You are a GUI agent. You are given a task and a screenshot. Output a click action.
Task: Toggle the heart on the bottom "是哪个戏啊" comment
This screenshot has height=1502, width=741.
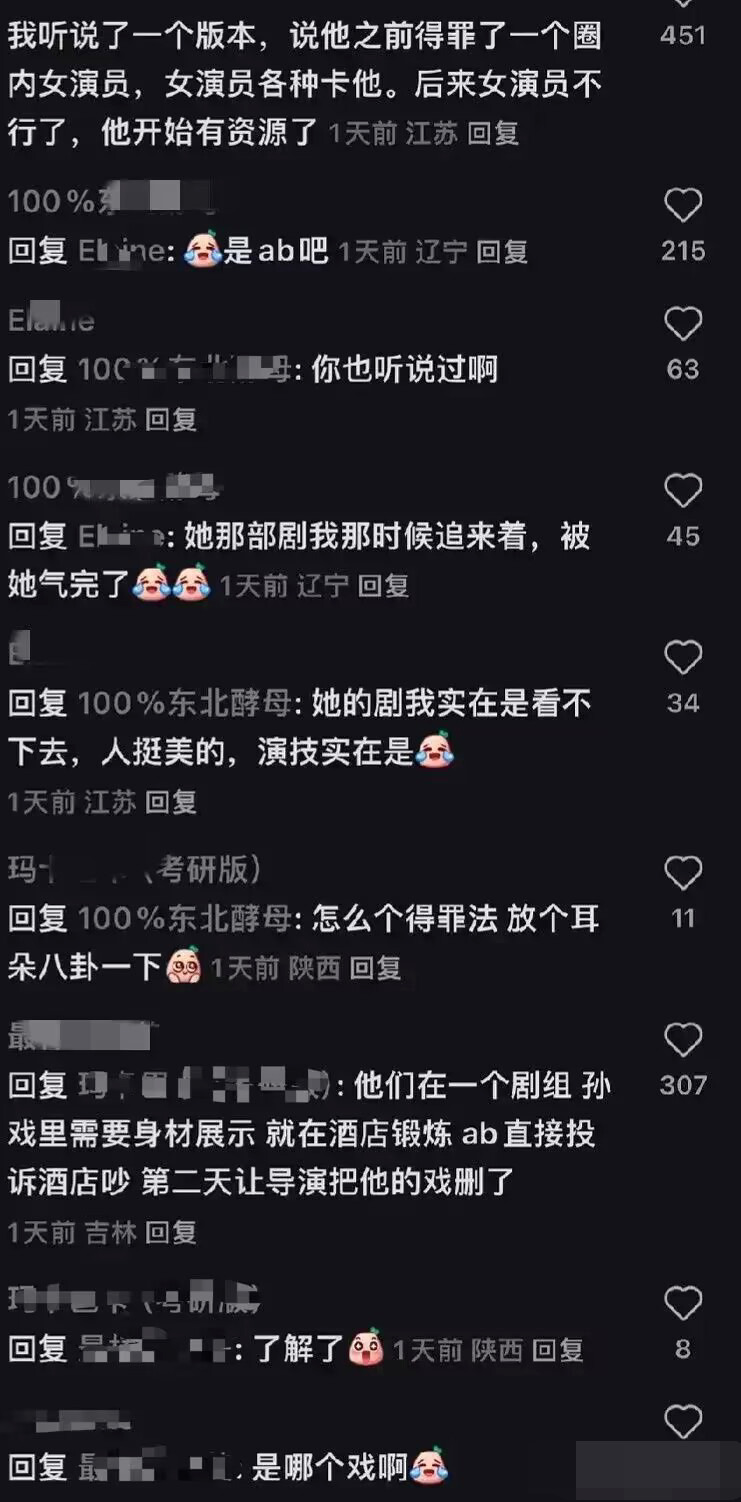683,1420
